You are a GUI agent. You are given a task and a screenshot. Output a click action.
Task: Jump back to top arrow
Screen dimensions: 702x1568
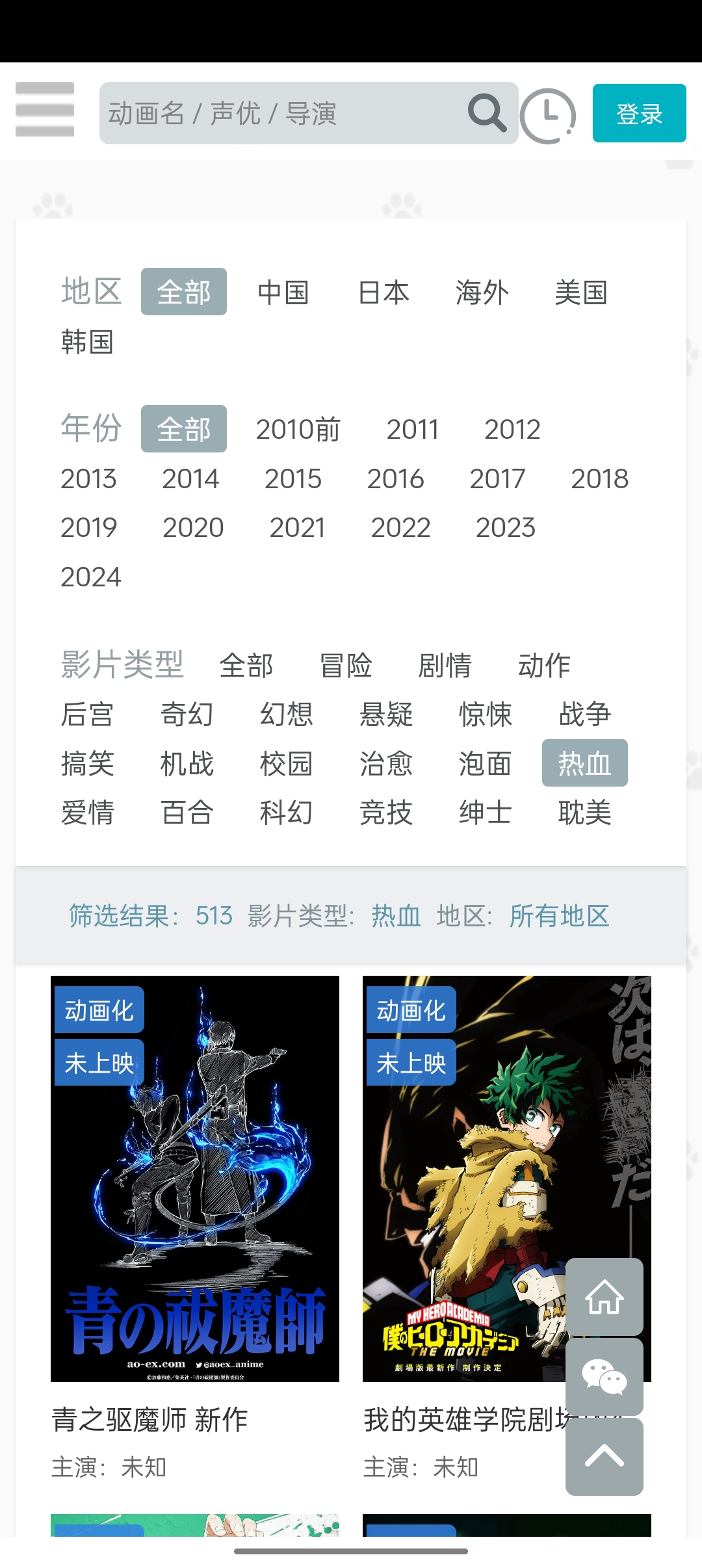tap(604, 1456)
